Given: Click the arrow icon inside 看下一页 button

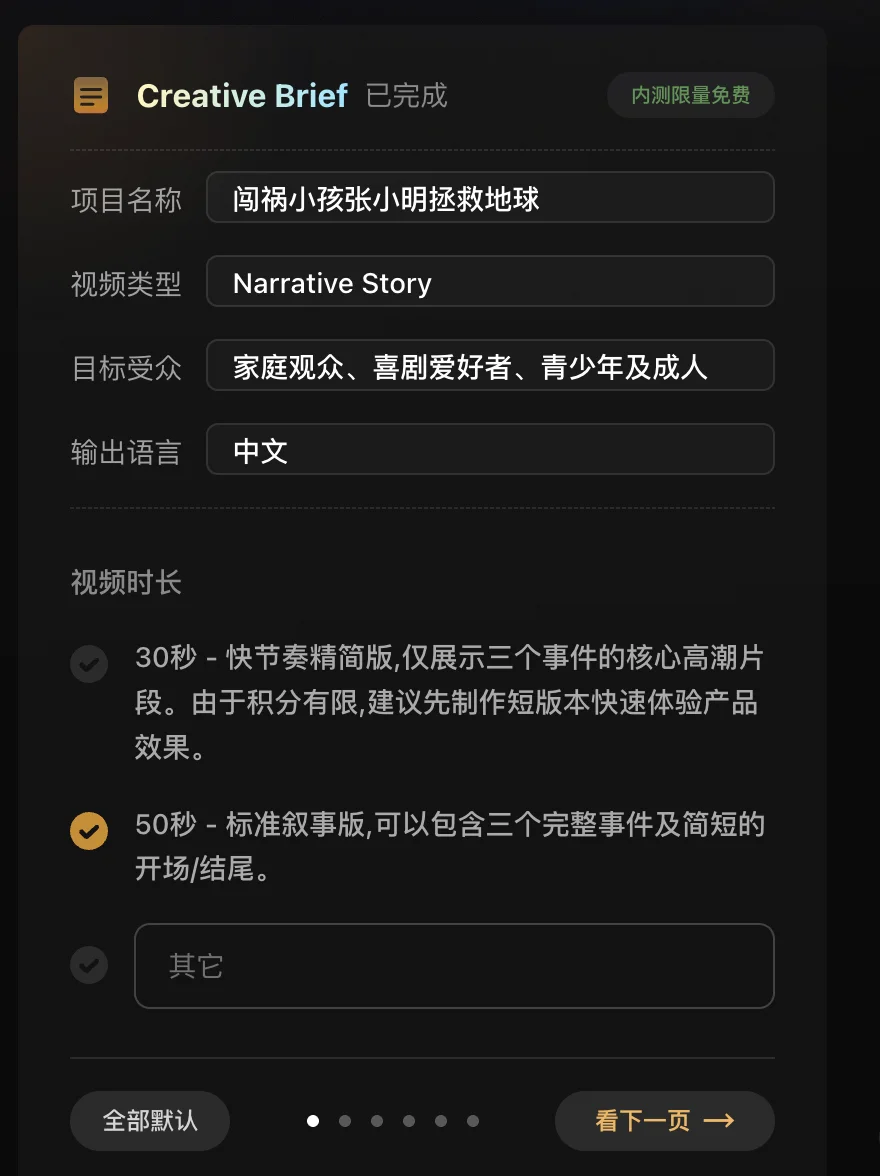Looking at the screenshot, I should click(718, 1121).
